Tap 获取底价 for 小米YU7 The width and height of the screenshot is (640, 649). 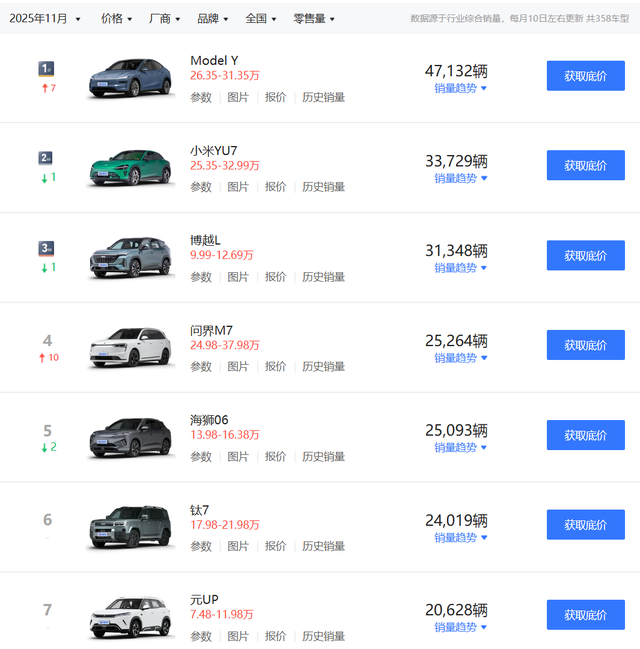click(585, 166)
